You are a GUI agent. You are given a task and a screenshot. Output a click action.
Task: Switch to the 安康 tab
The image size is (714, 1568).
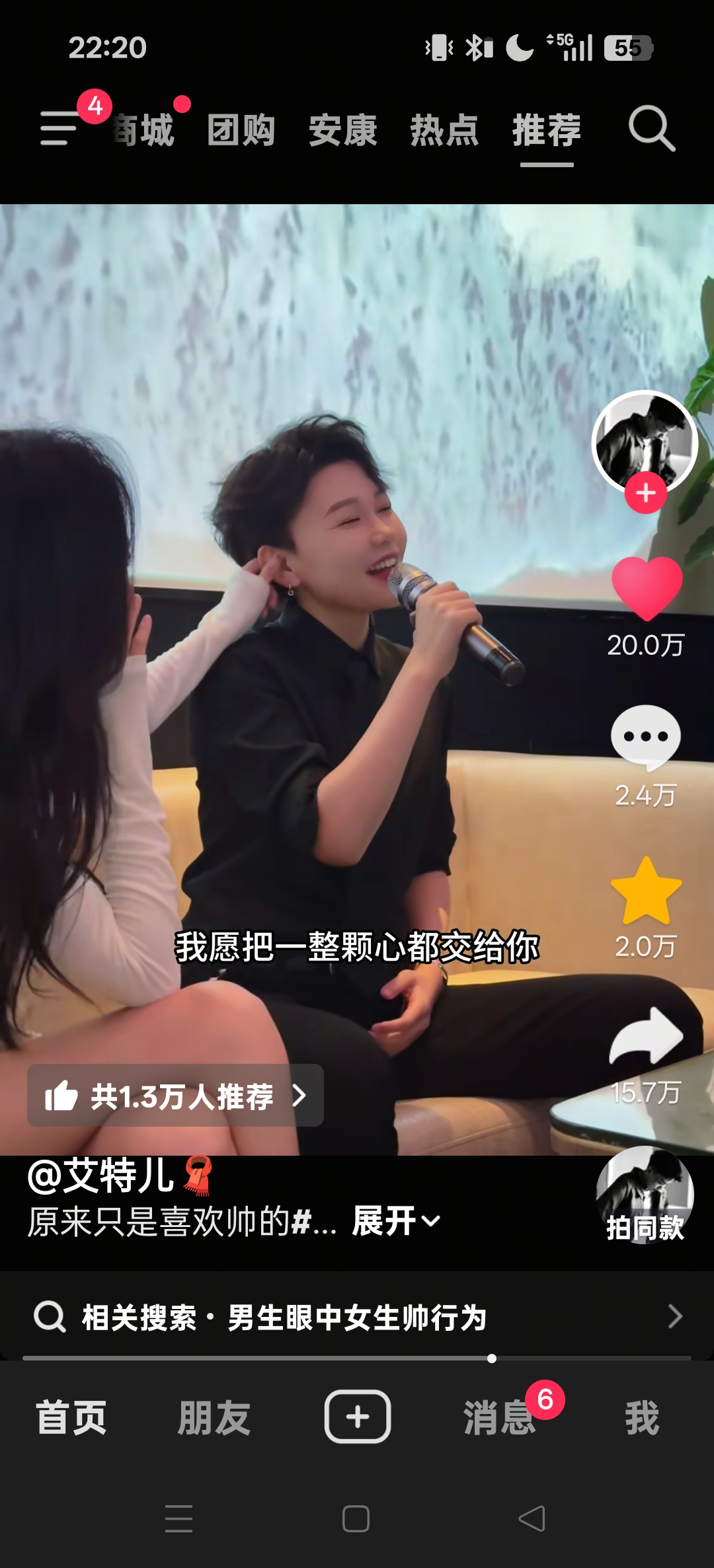[342, 130]
